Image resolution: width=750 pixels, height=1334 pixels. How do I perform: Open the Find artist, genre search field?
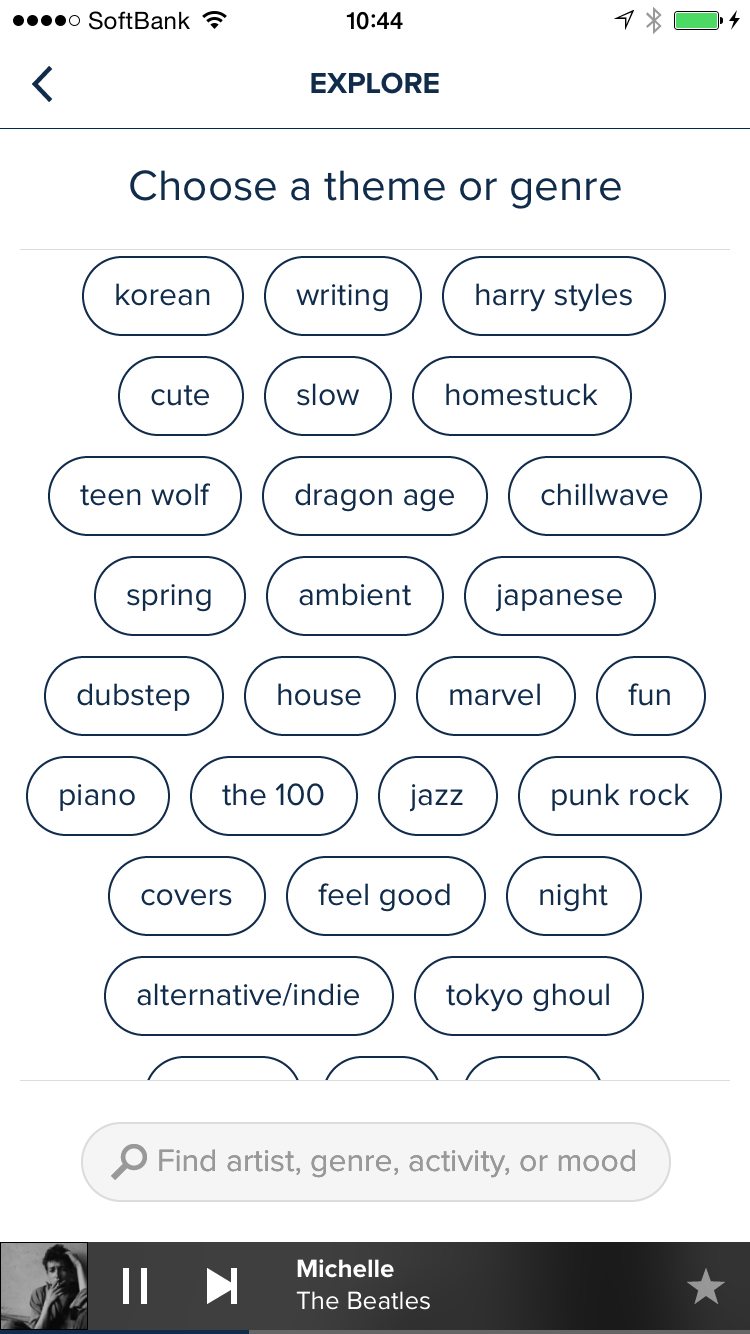[x=375, y=1161]
